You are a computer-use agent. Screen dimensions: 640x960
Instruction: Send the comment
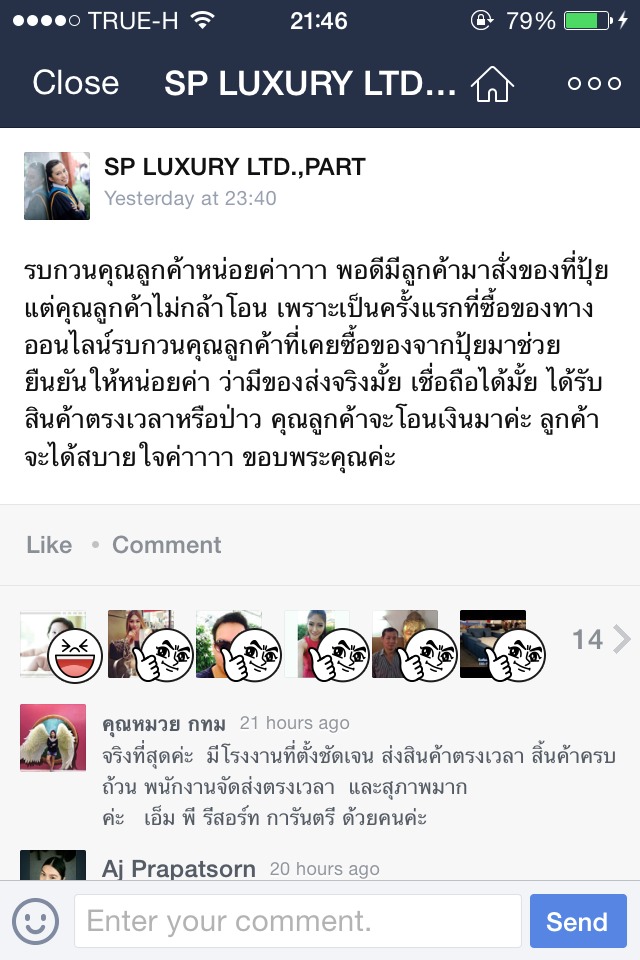(577, 921)
